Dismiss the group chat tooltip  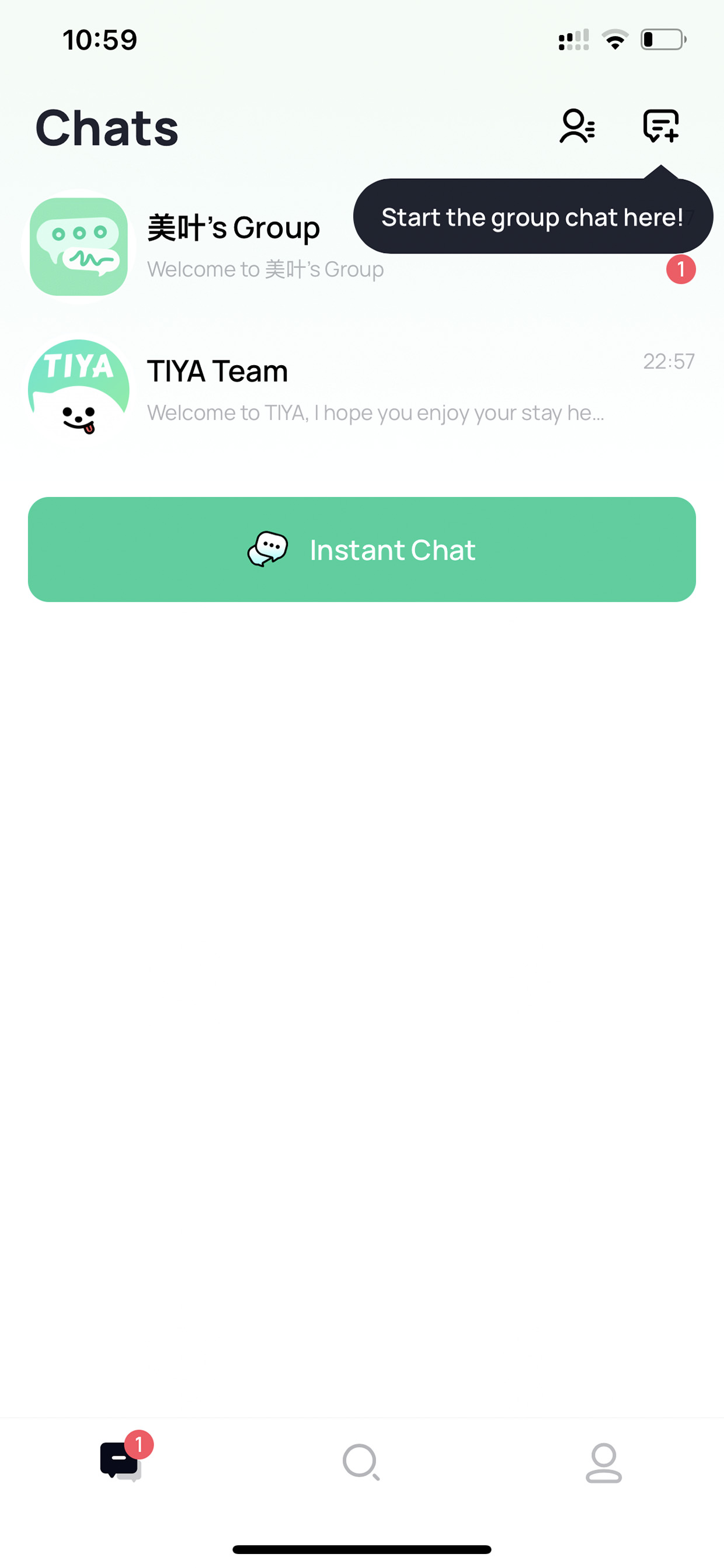click(x=533, y=216)
